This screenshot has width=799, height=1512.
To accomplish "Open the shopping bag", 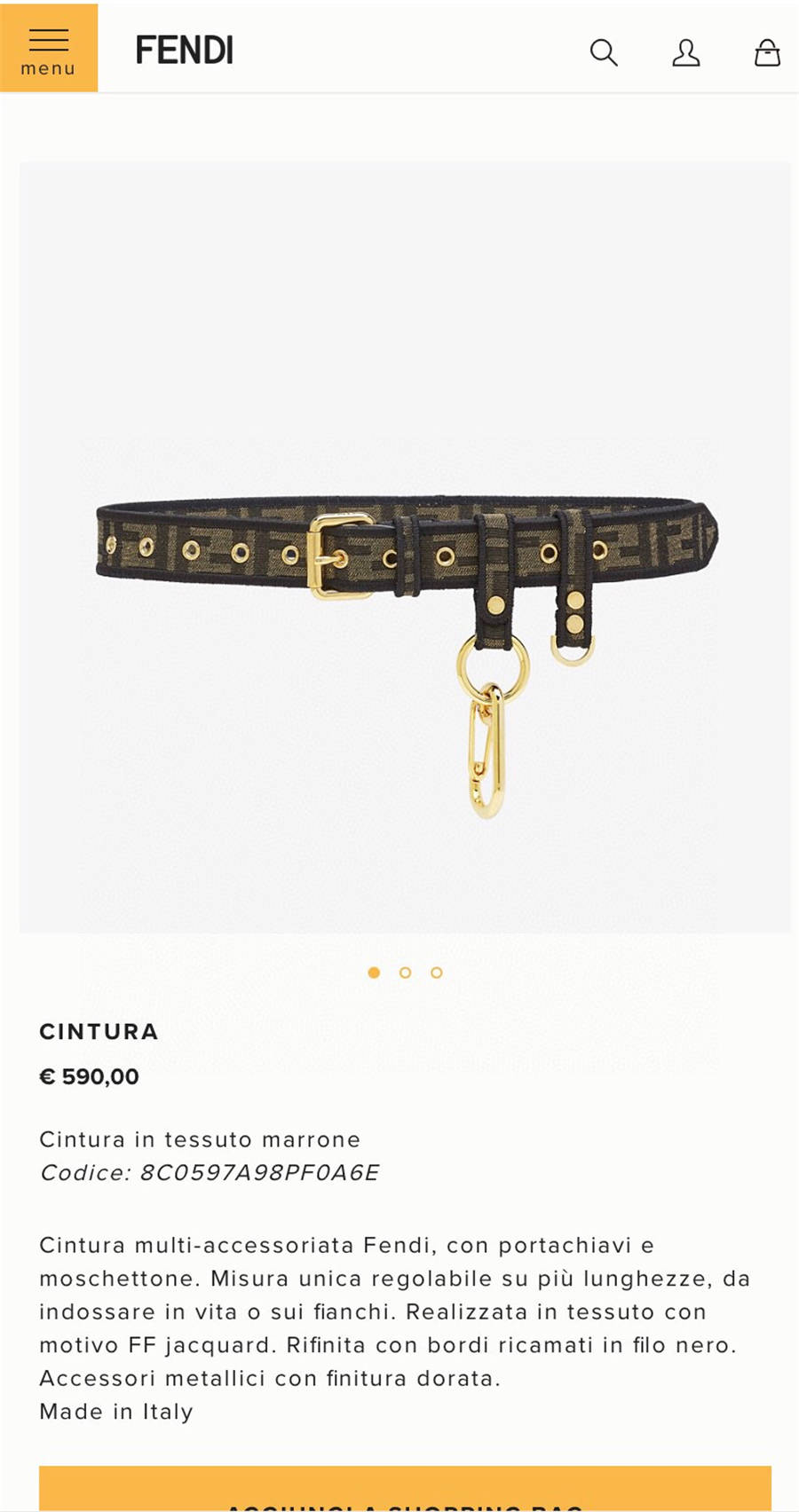I will point(767,52).
